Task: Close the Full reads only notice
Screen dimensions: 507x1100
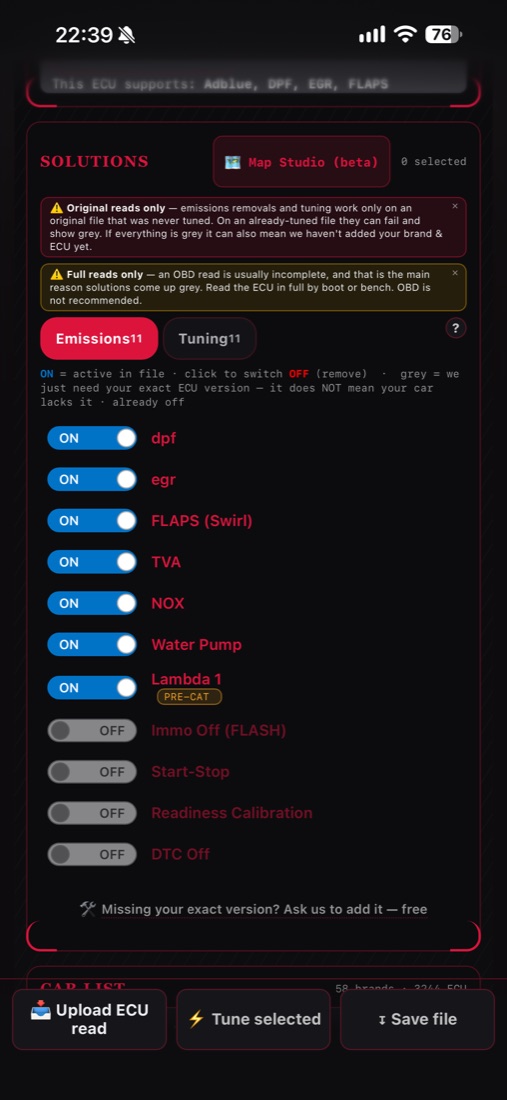Action: tap(455, 273)
